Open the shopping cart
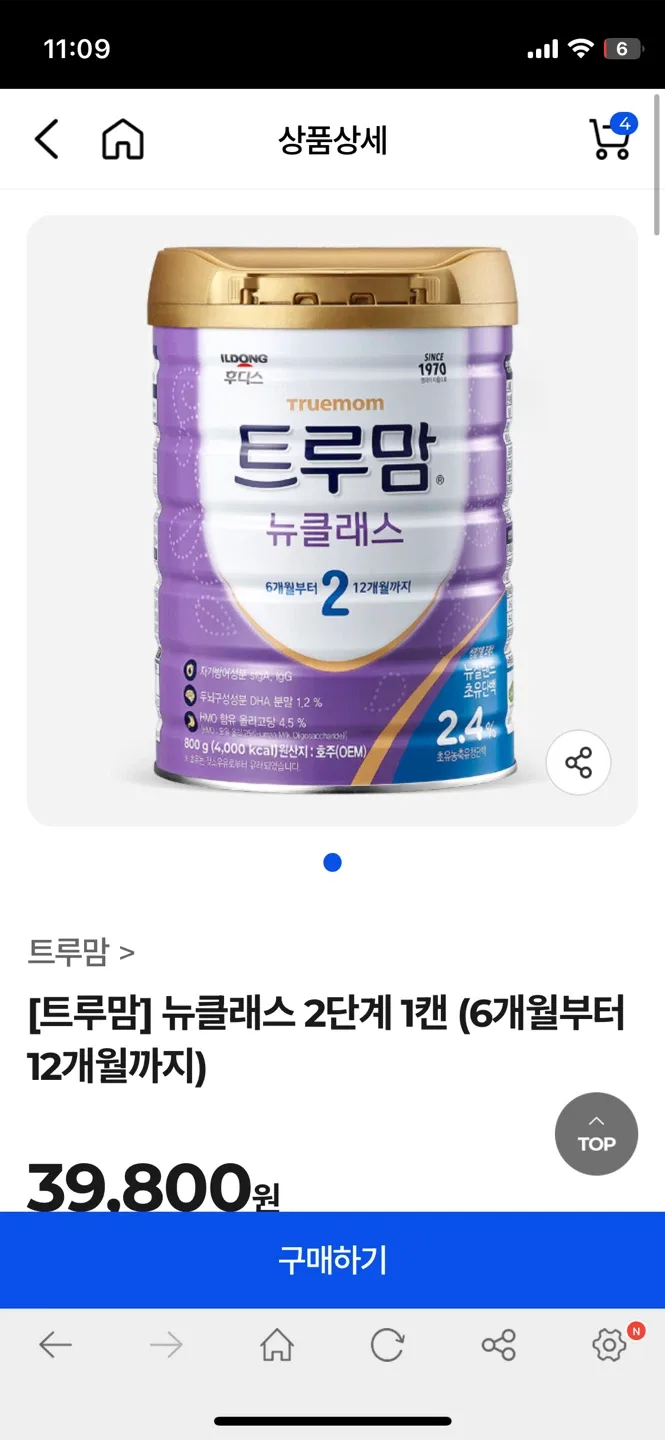 (x=611, y=138)
